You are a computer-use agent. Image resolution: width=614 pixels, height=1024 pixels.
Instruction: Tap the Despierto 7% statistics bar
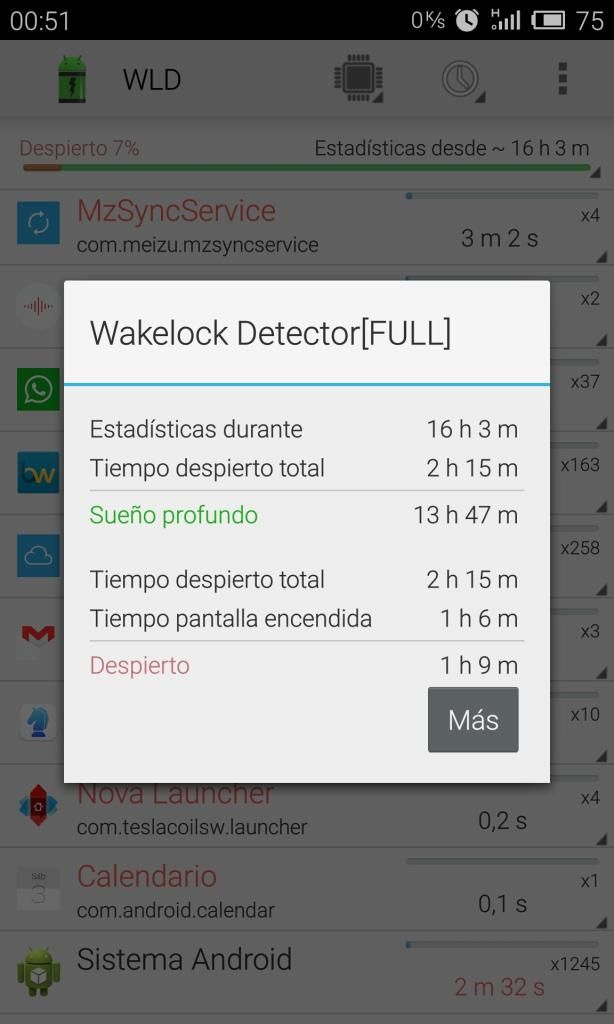point(307,156)
